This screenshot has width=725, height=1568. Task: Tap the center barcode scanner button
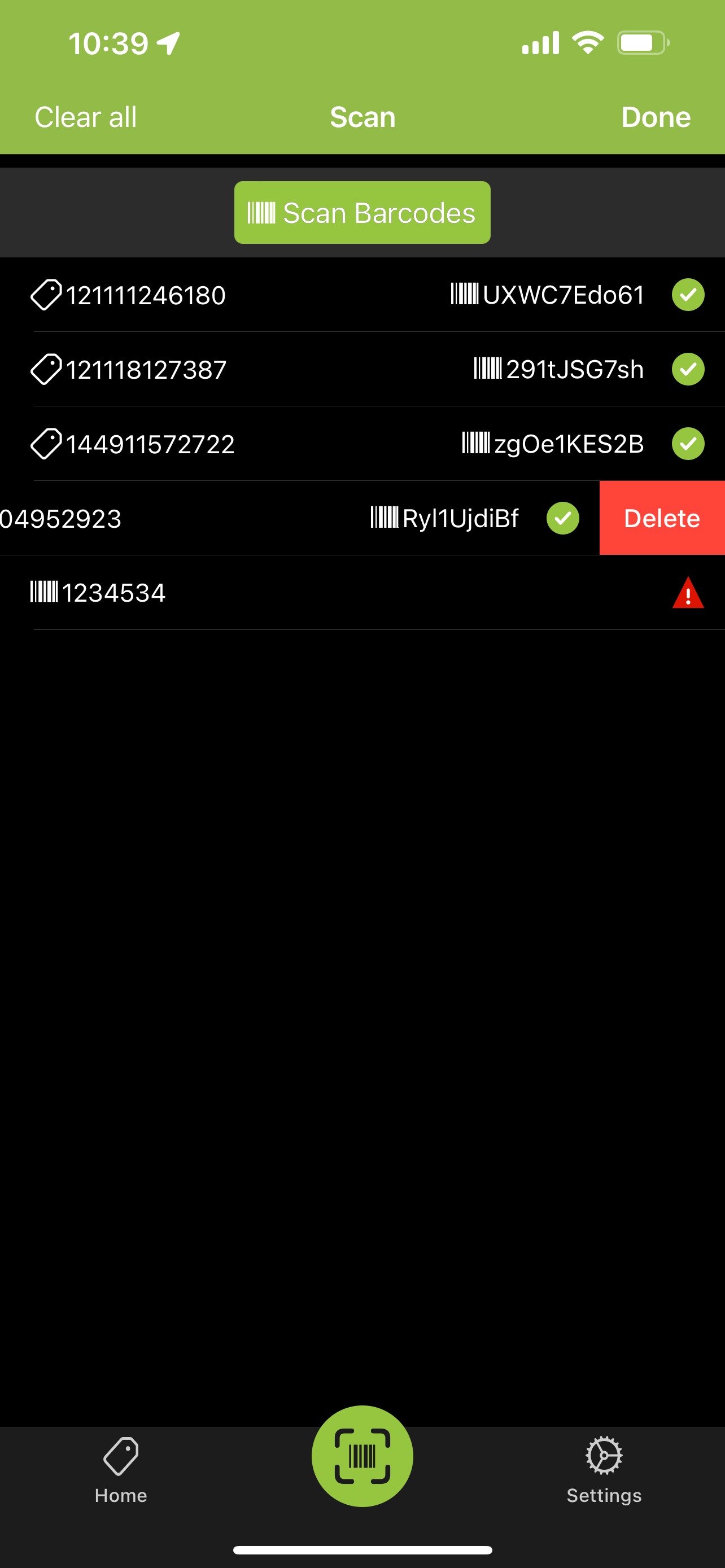(x=362, y=1456)
